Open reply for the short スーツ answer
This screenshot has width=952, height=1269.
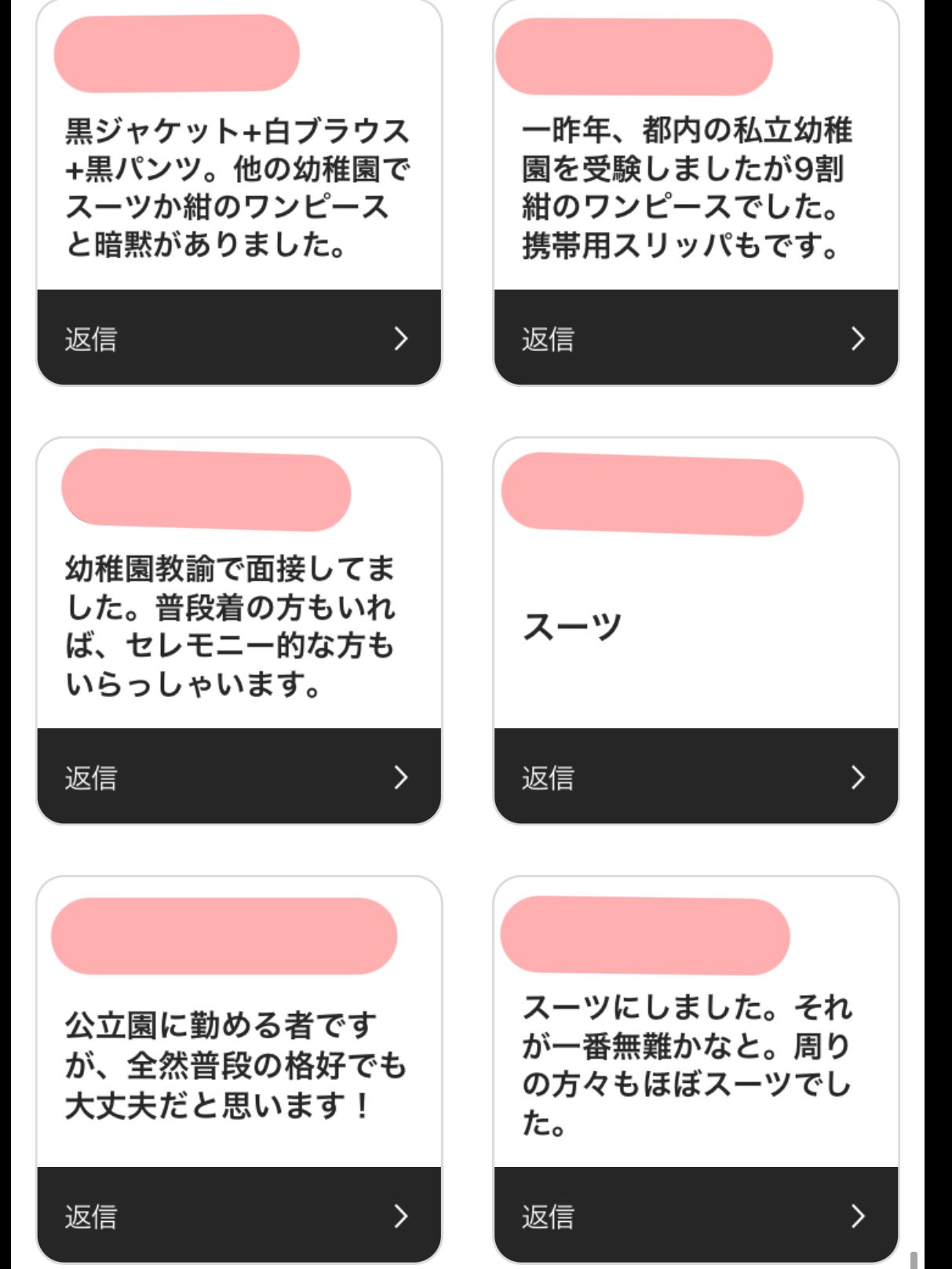(x=695, y=777)
